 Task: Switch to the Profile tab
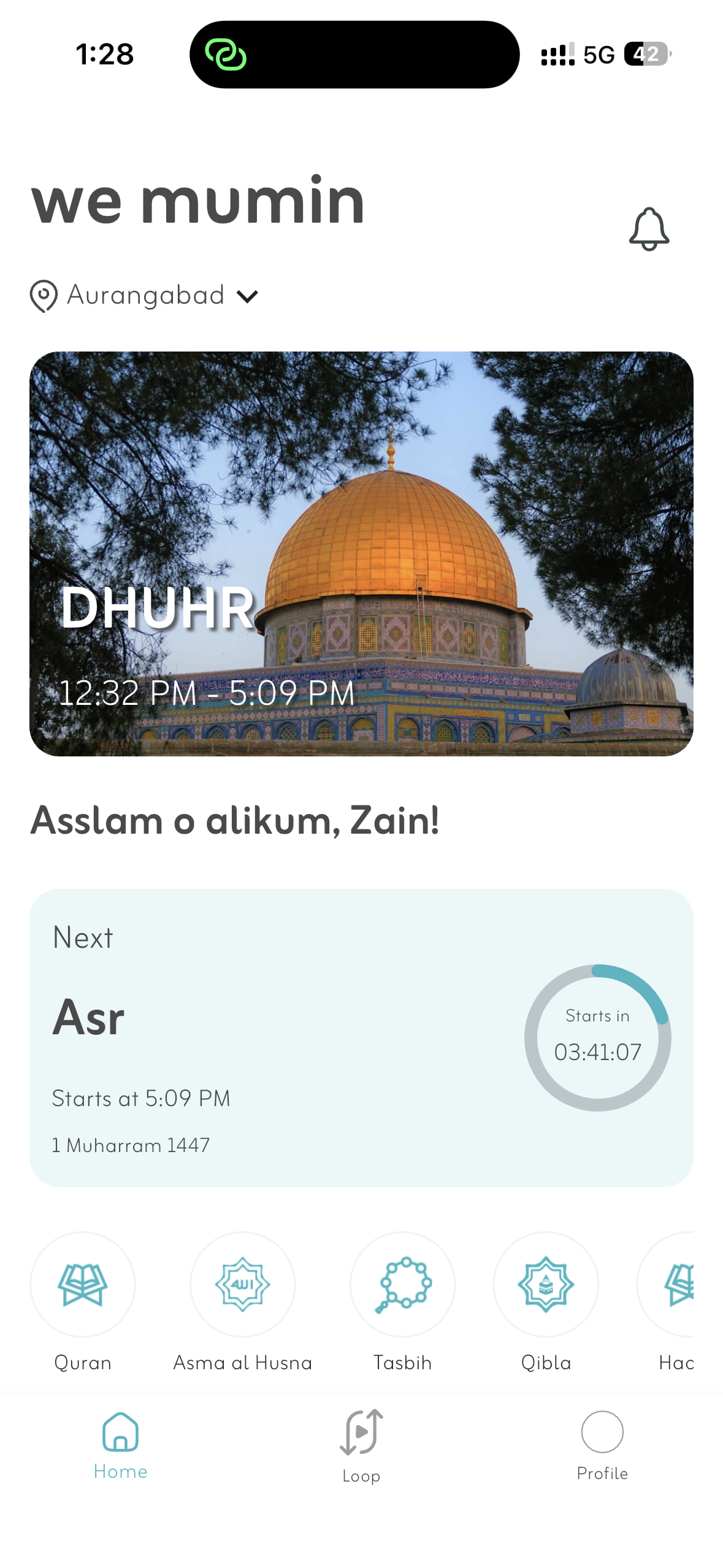coord(602,1445)
